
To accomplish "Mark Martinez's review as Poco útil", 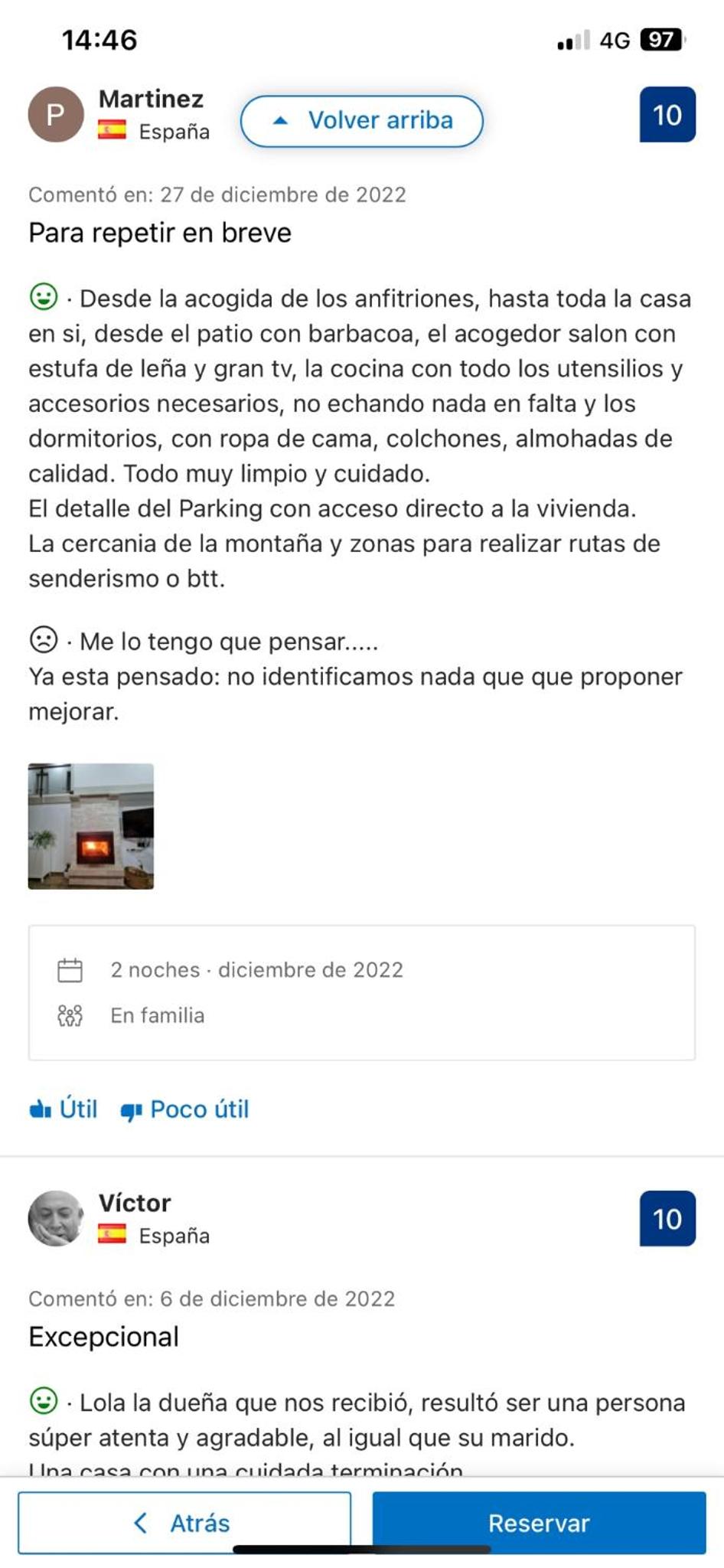I will 184,1109.
